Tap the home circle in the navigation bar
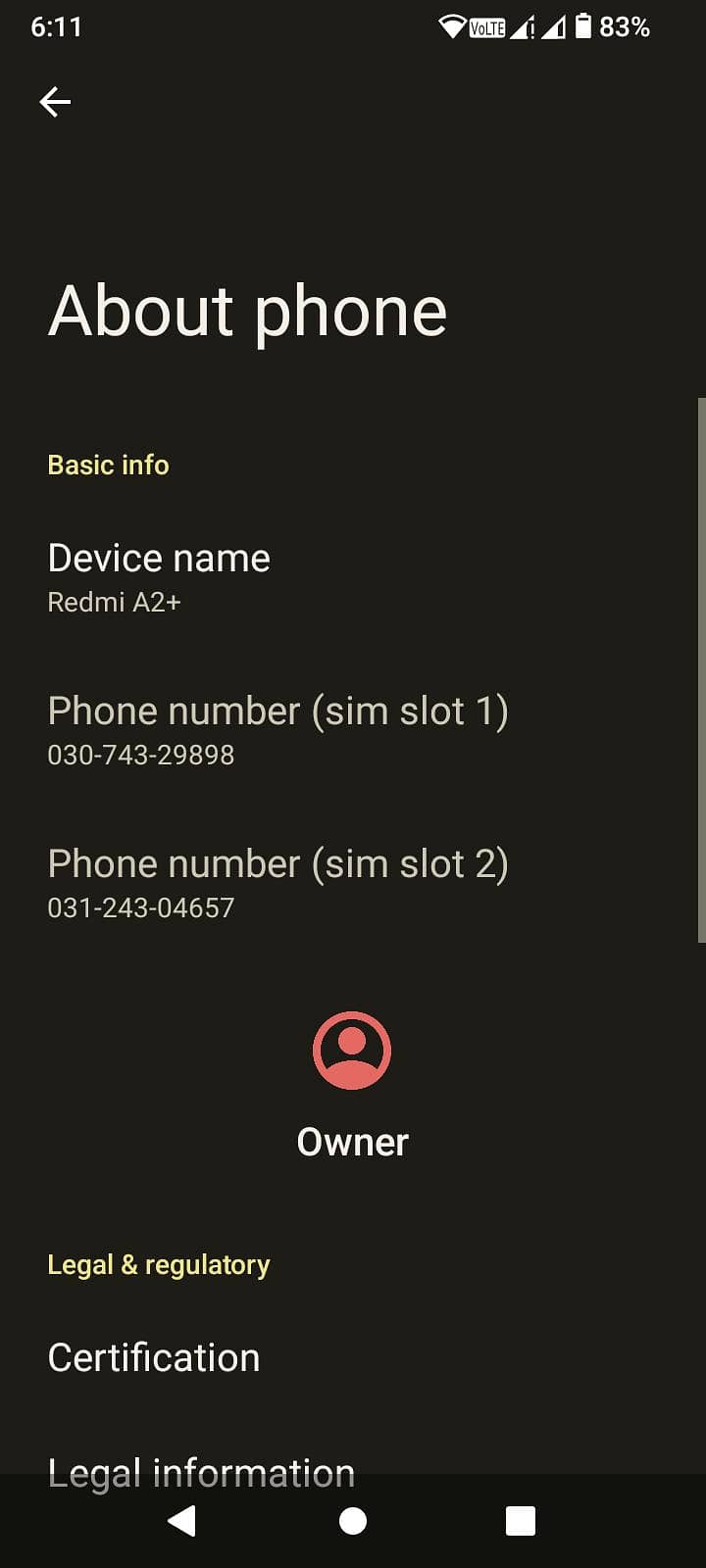The height and width of the screenshot is (1568, 706). pos(352,1521)
